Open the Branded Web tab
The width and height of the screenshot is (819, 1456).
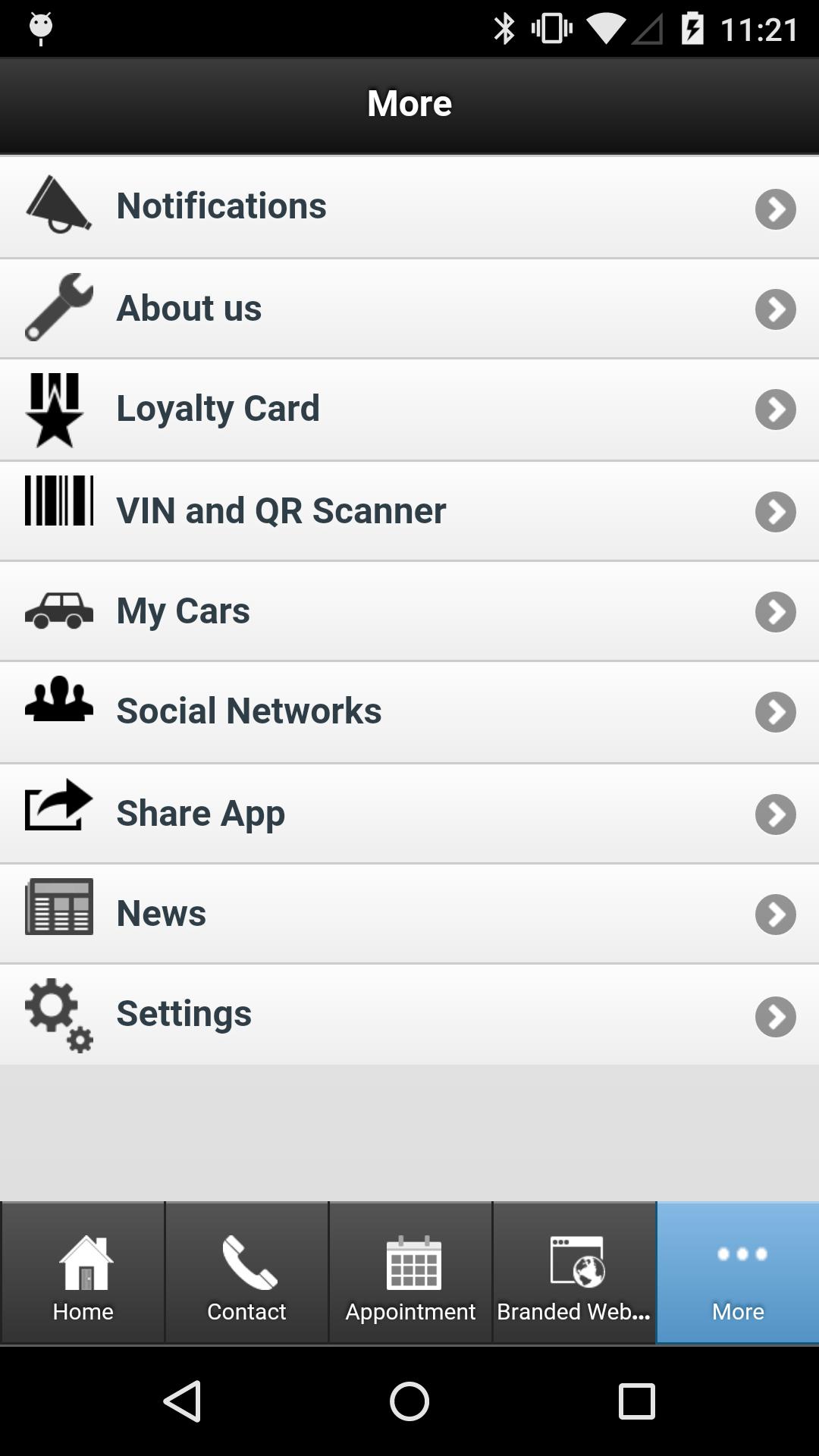574,1272
